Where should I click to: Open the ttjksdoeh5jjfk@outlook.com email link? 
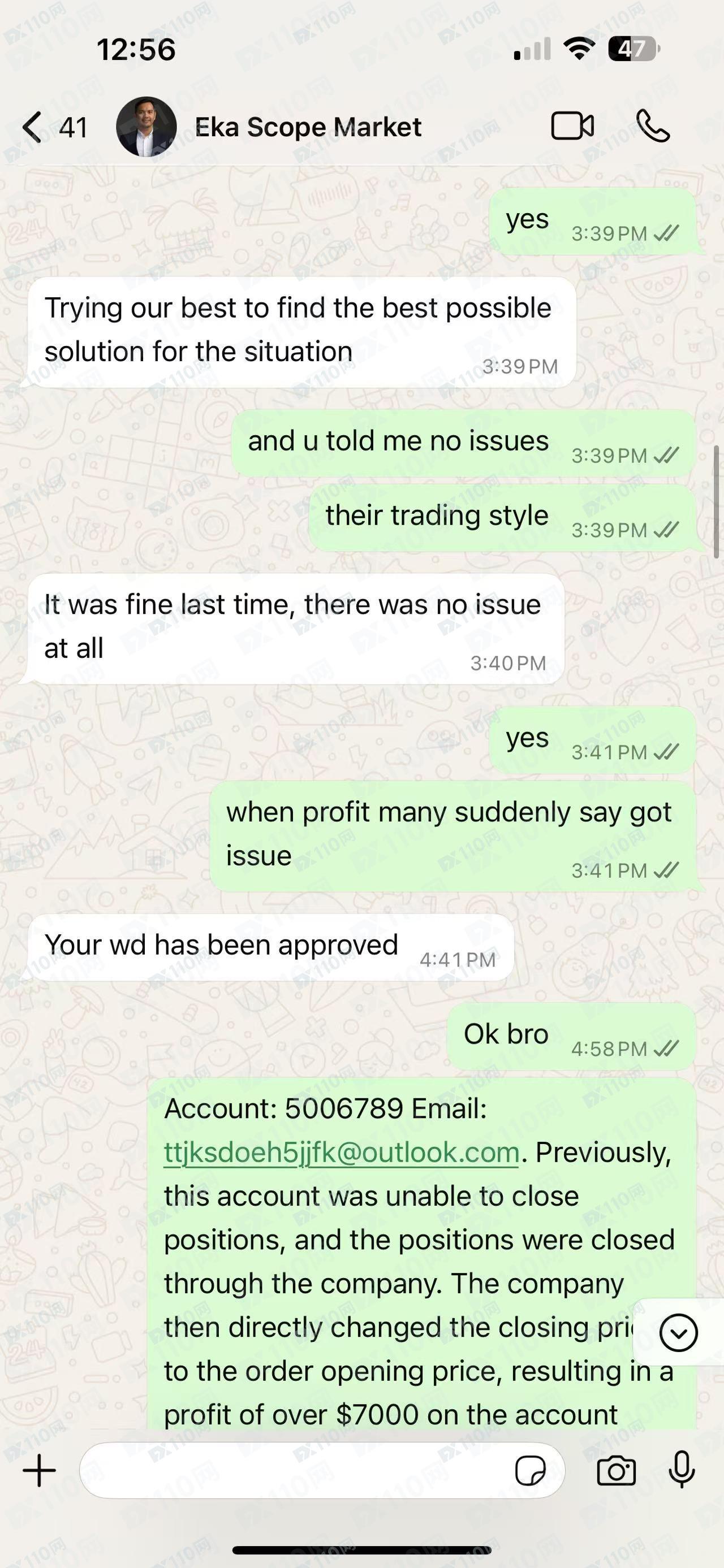(x=341, y=1153)
